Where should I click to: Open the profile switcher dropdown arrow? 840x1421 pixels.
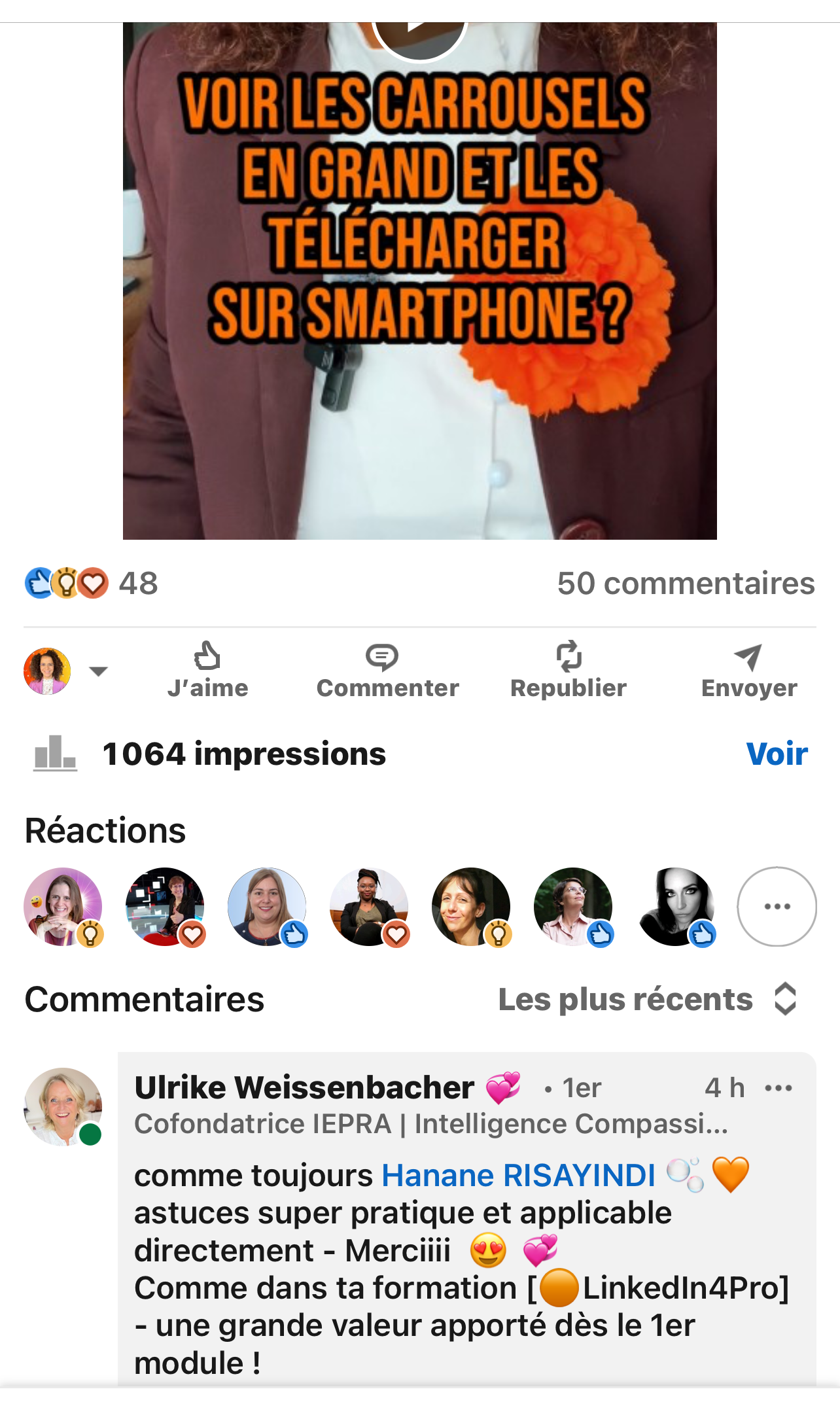coord(98,671)
